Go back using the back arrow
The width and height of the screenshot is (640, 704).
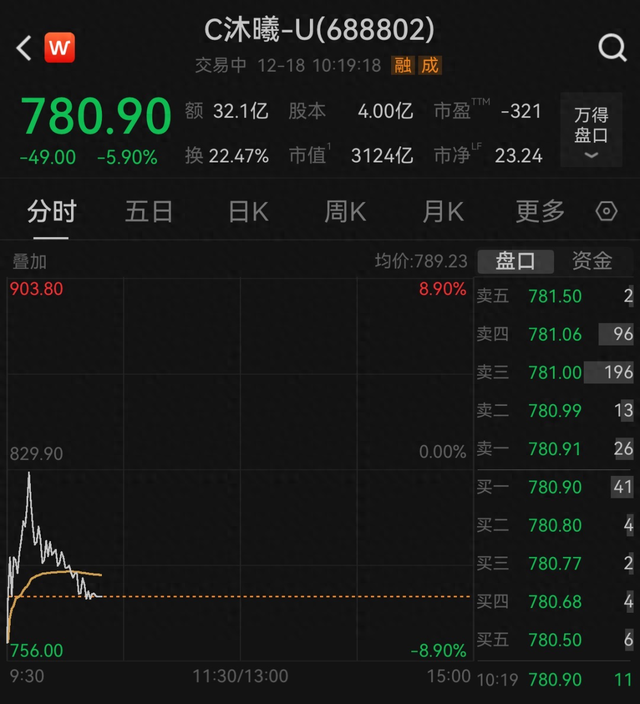click(23, 47)
